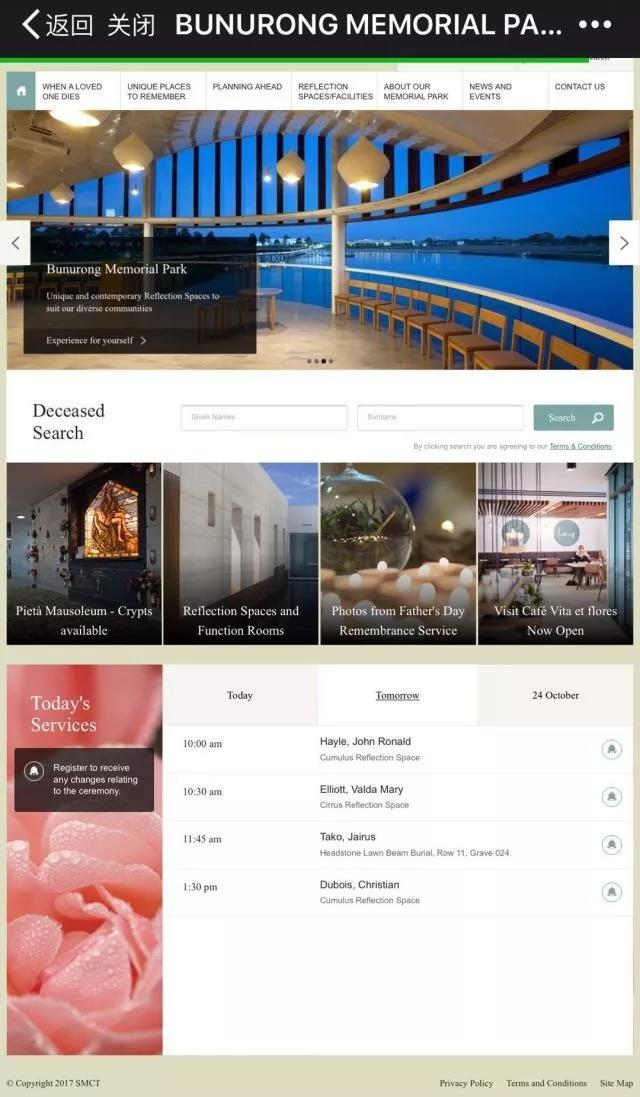Open About Our Memorial Park menu
Screen dimensions: 640x1097
click(x=416, y=91)
